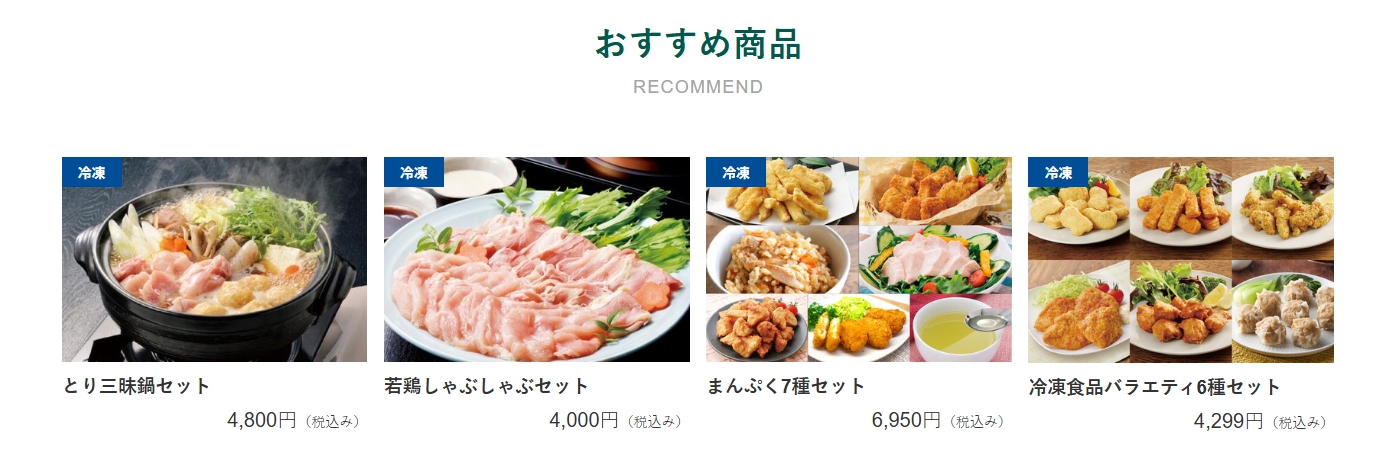1396x453 pixels.
Task: Open the とり三昧鍋セット product card
Action: pos(214,260)
